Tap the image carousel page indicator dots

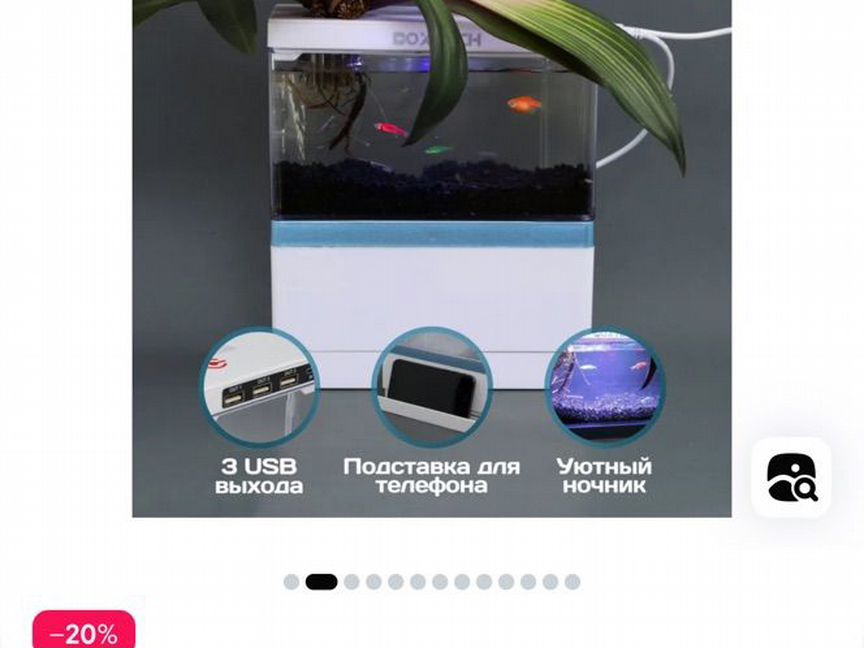(431, 582)
